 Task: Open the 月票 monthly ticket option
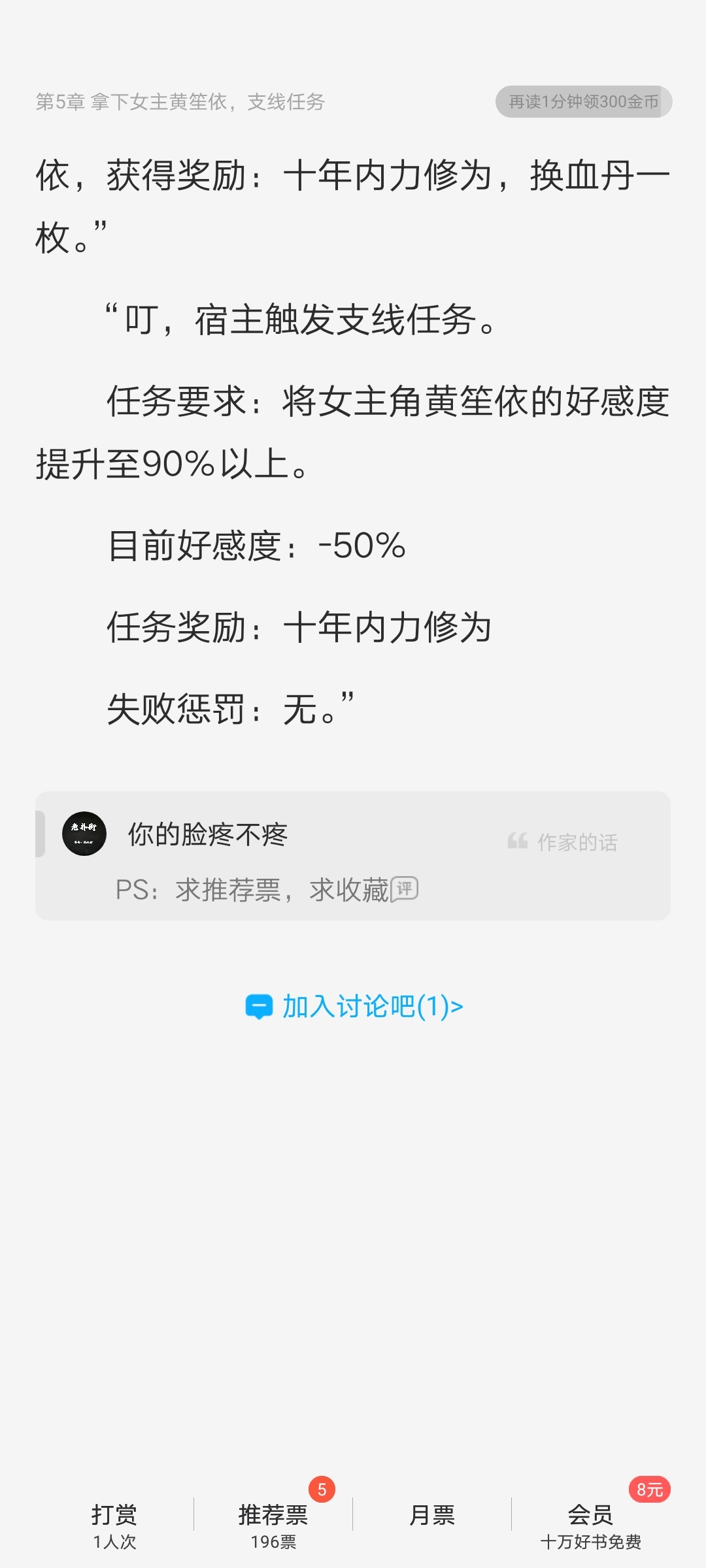(x=431, y=1515)
